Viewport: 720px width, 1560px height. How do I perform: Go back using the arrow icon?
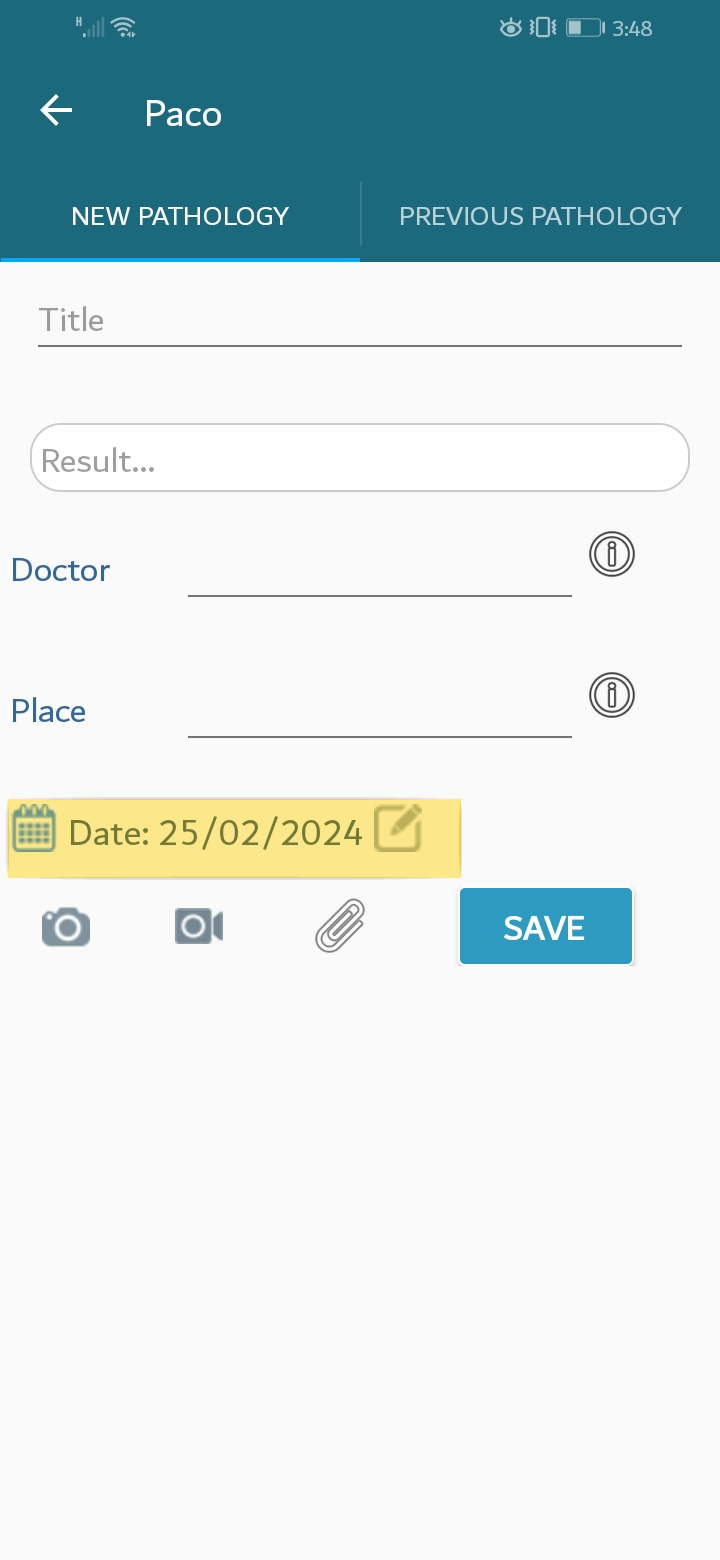coord(56,111)
